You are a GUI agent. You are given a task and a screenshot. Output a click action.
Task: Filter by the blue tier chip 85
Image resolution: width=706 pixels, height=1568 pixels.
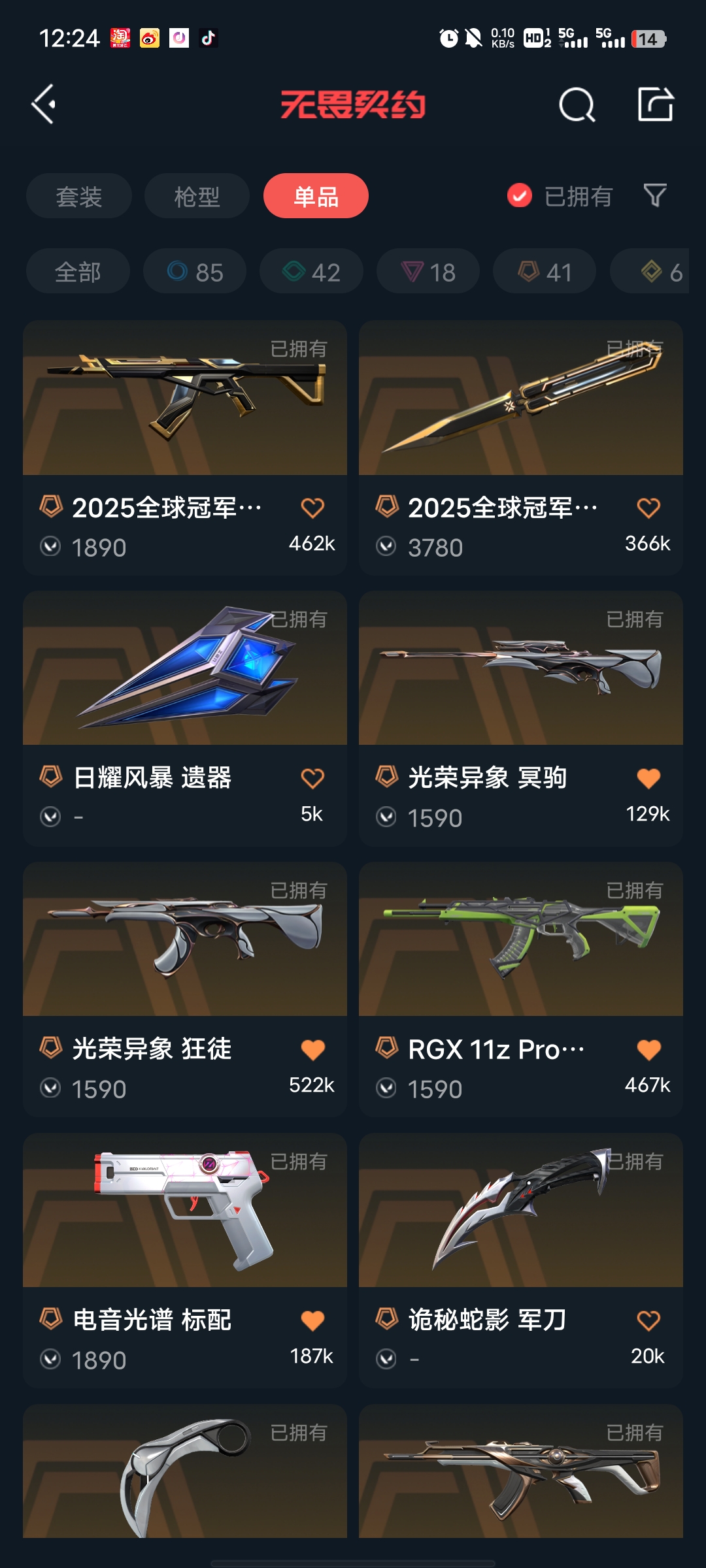195,272
